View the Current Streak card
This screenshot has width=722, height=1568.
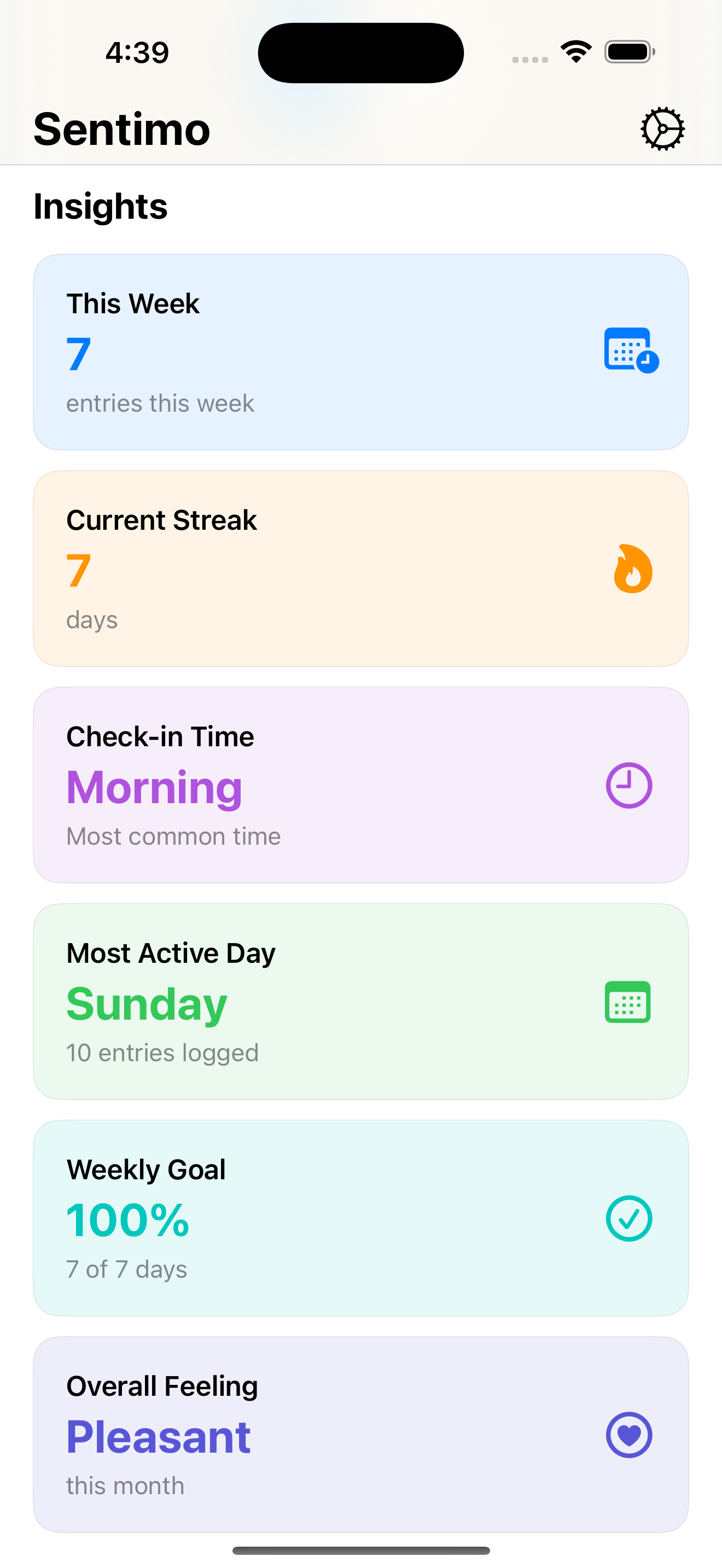[360, 569]
